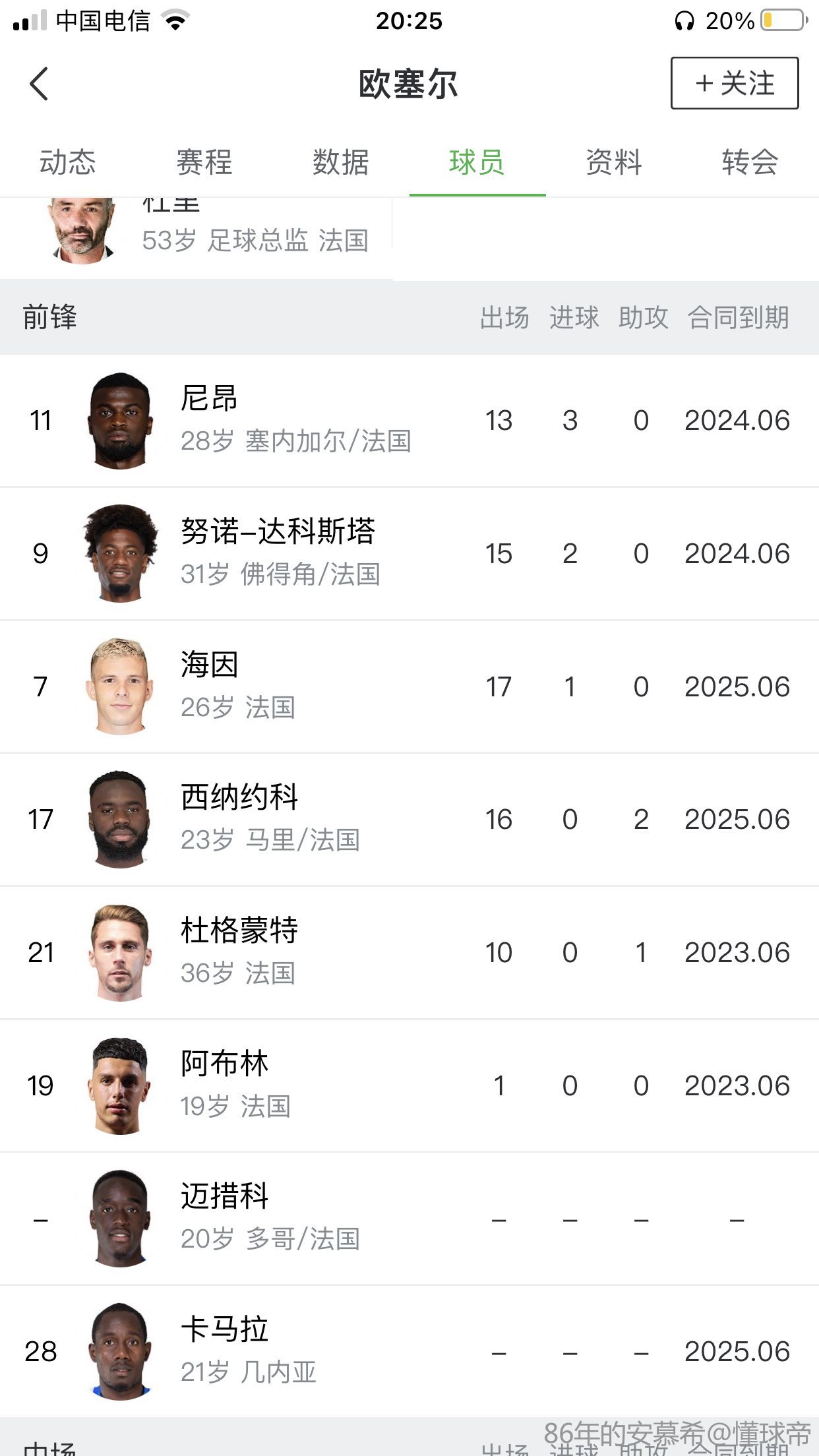Select the 球员 tab
The height and width of the screenshot is (1456, 819).
coord(477,162)
